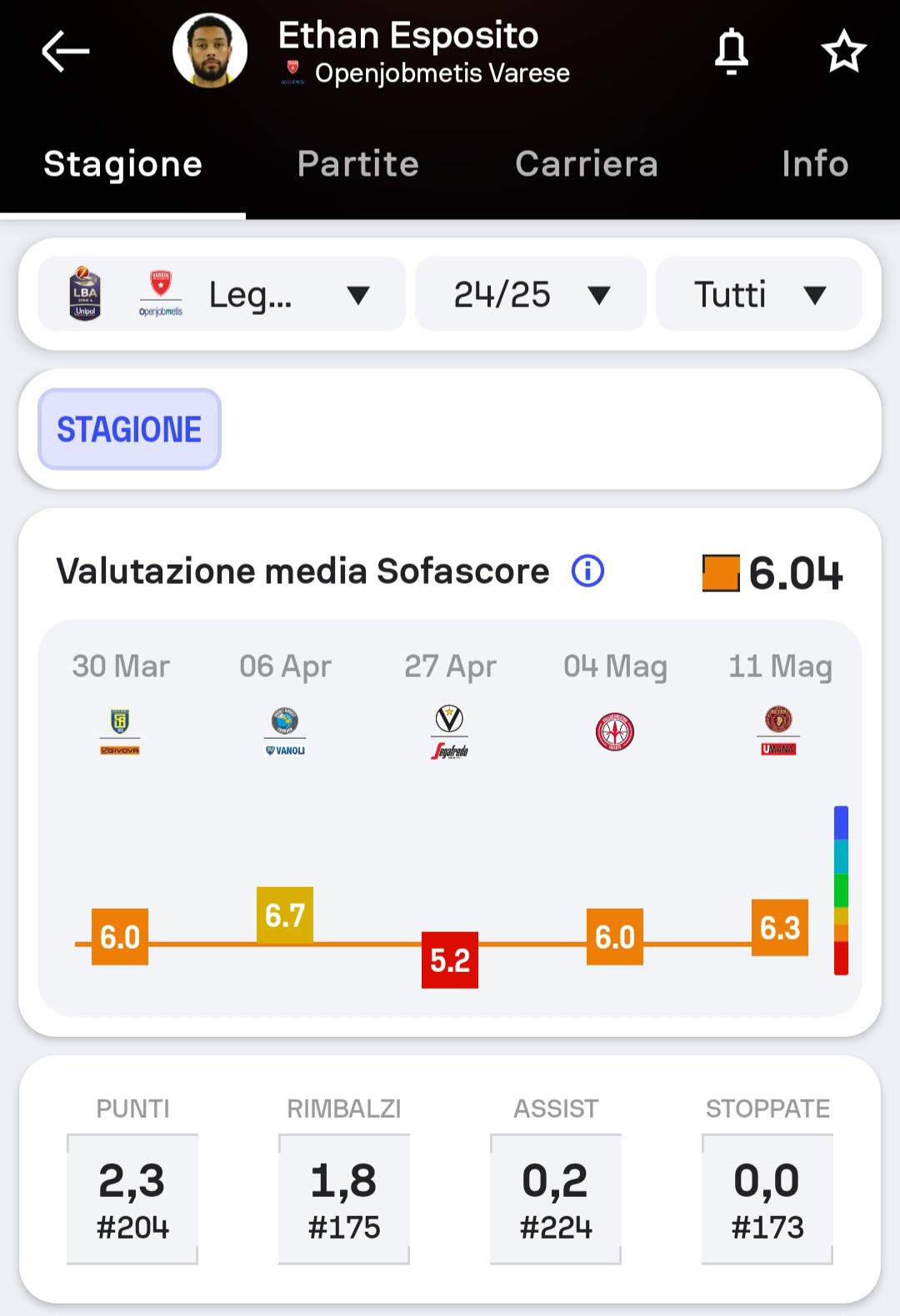This screenshot has width=900, height=1316.
Task: View the 06 Apr match rated 6.7
Action: click(x=285, y=915)
